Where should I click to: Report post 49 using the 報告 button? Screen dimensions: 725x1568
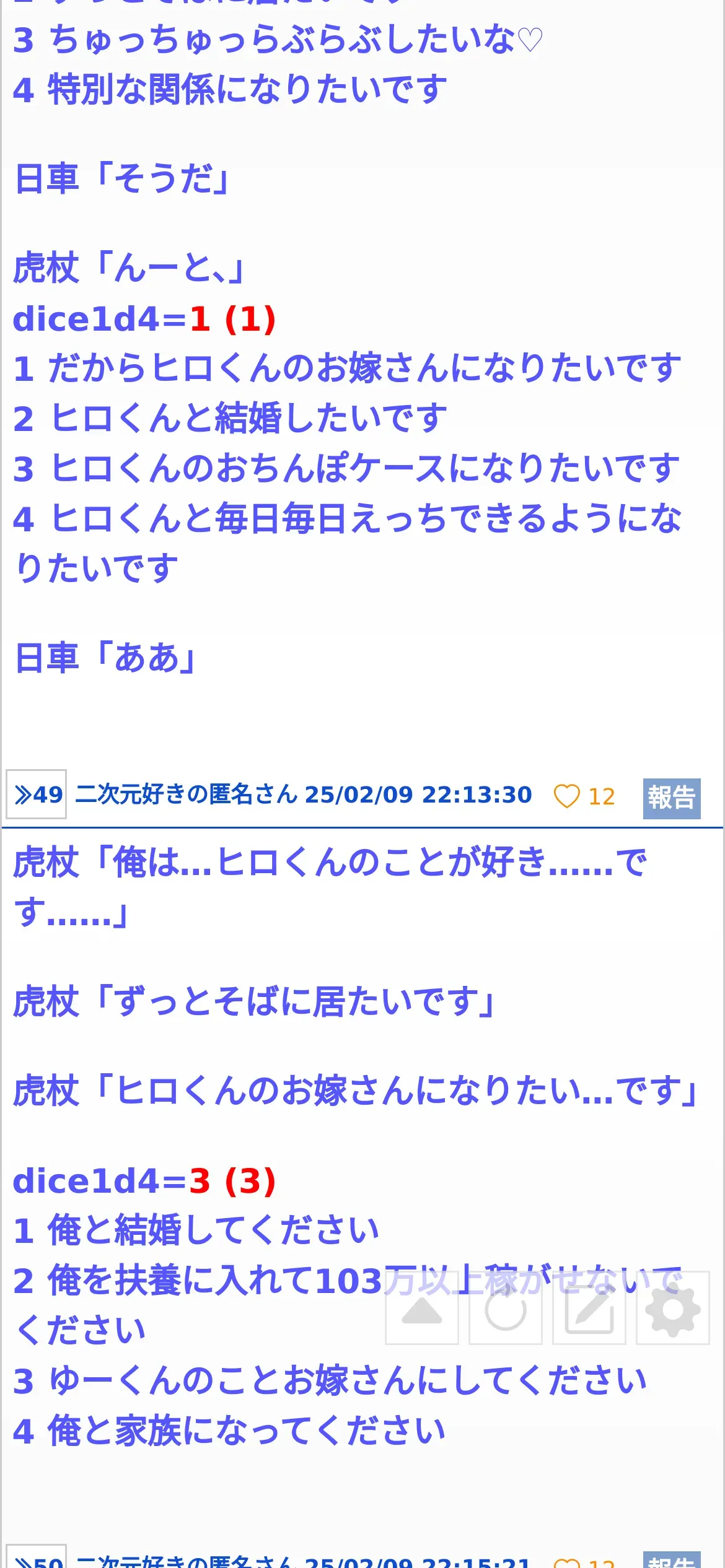[x=672, y=798]
